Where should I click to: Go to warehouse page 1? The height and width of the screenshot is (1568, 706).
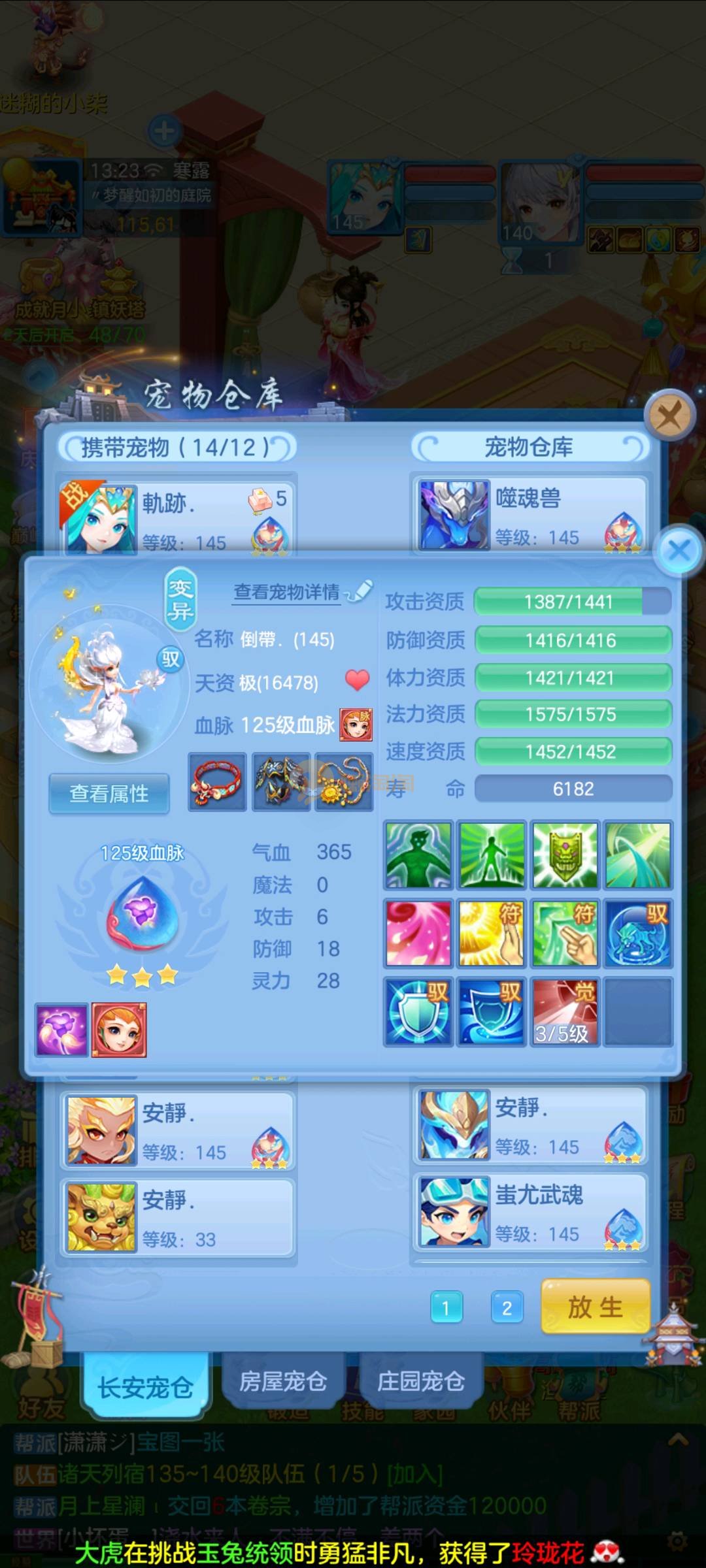tap(446, 1307)
